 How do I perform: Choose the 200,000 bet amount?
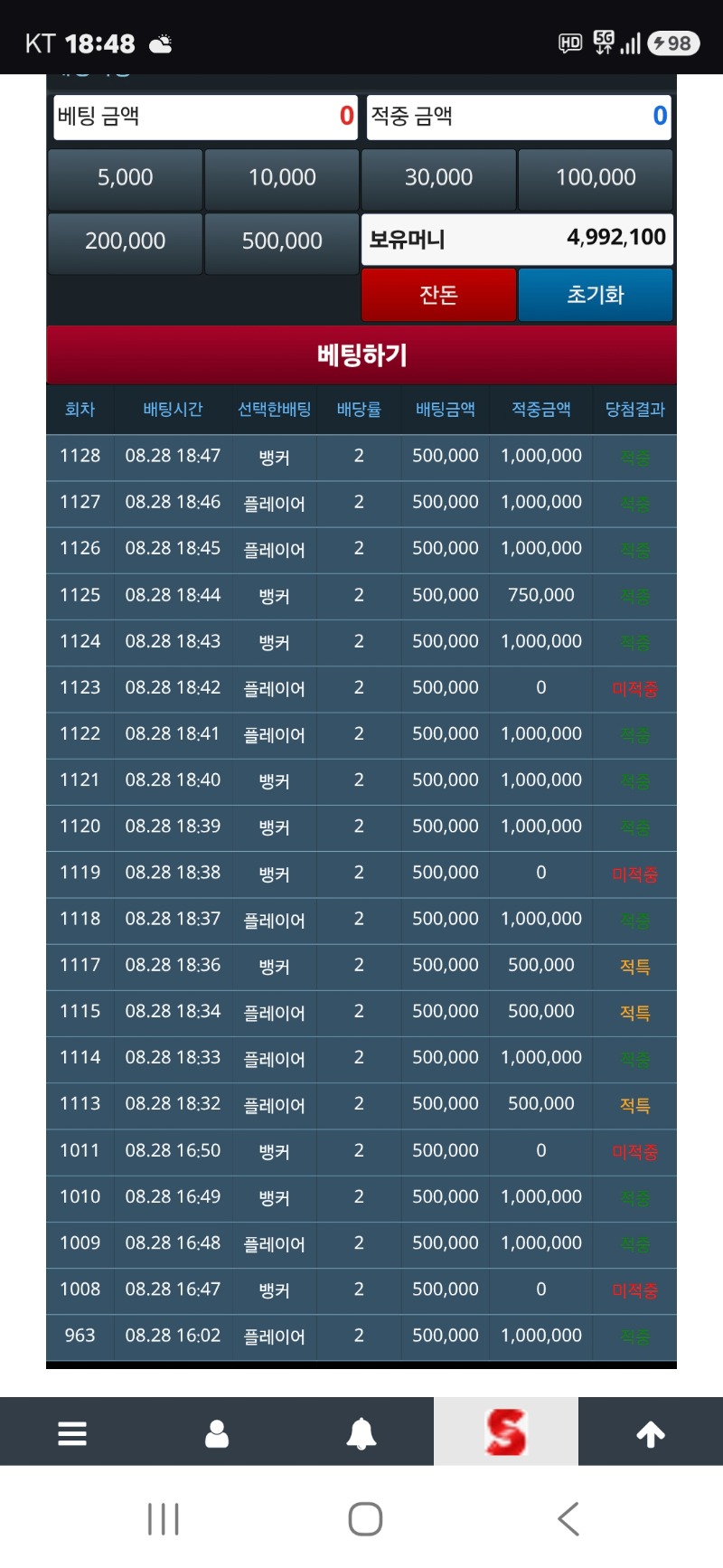pos(125,241)
